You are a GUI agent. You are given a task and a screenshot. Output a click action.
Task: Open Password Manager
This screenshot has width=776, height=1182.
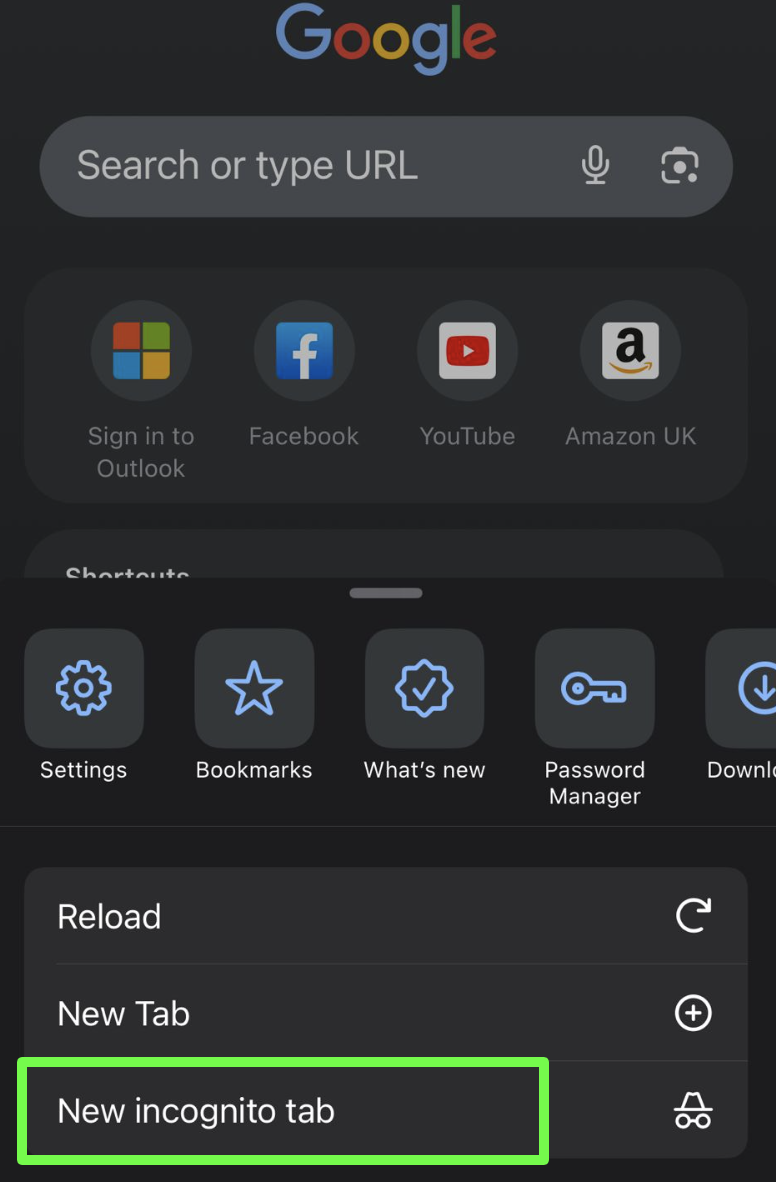pos(595,688)
